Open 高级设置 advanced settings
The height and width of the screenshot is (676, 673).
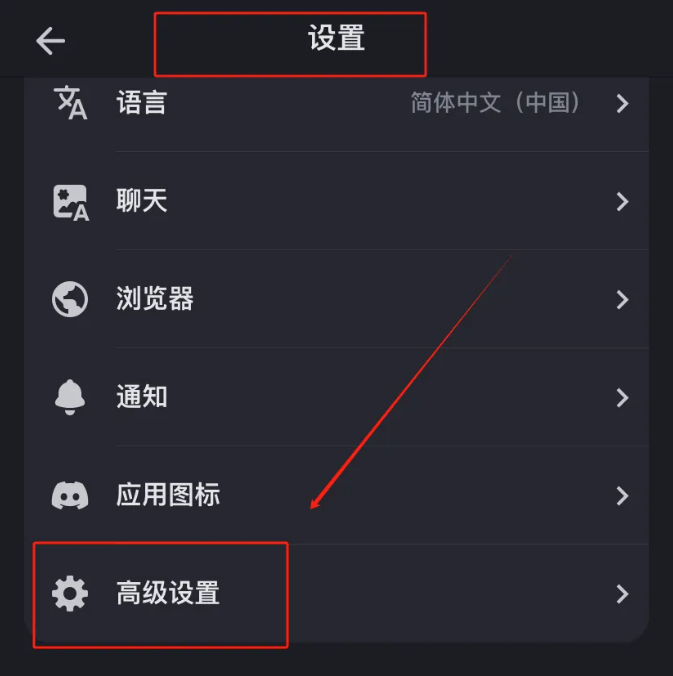coord(340,593)
